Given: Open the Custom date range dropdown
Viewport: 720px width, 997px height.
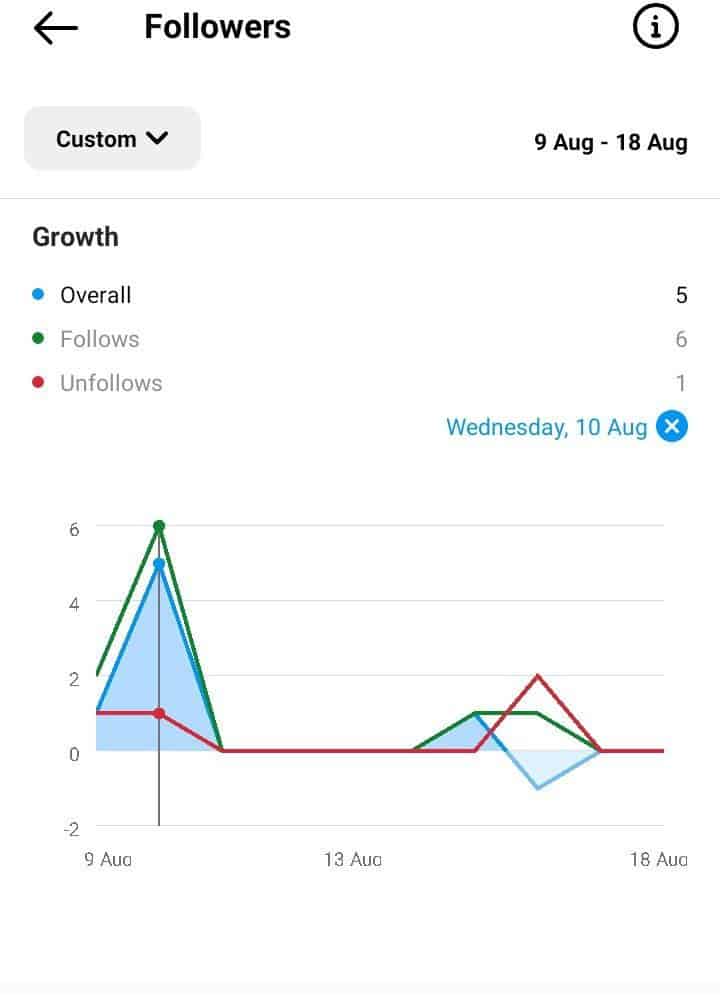Looking at the screenshot, I should pos(111,139).
